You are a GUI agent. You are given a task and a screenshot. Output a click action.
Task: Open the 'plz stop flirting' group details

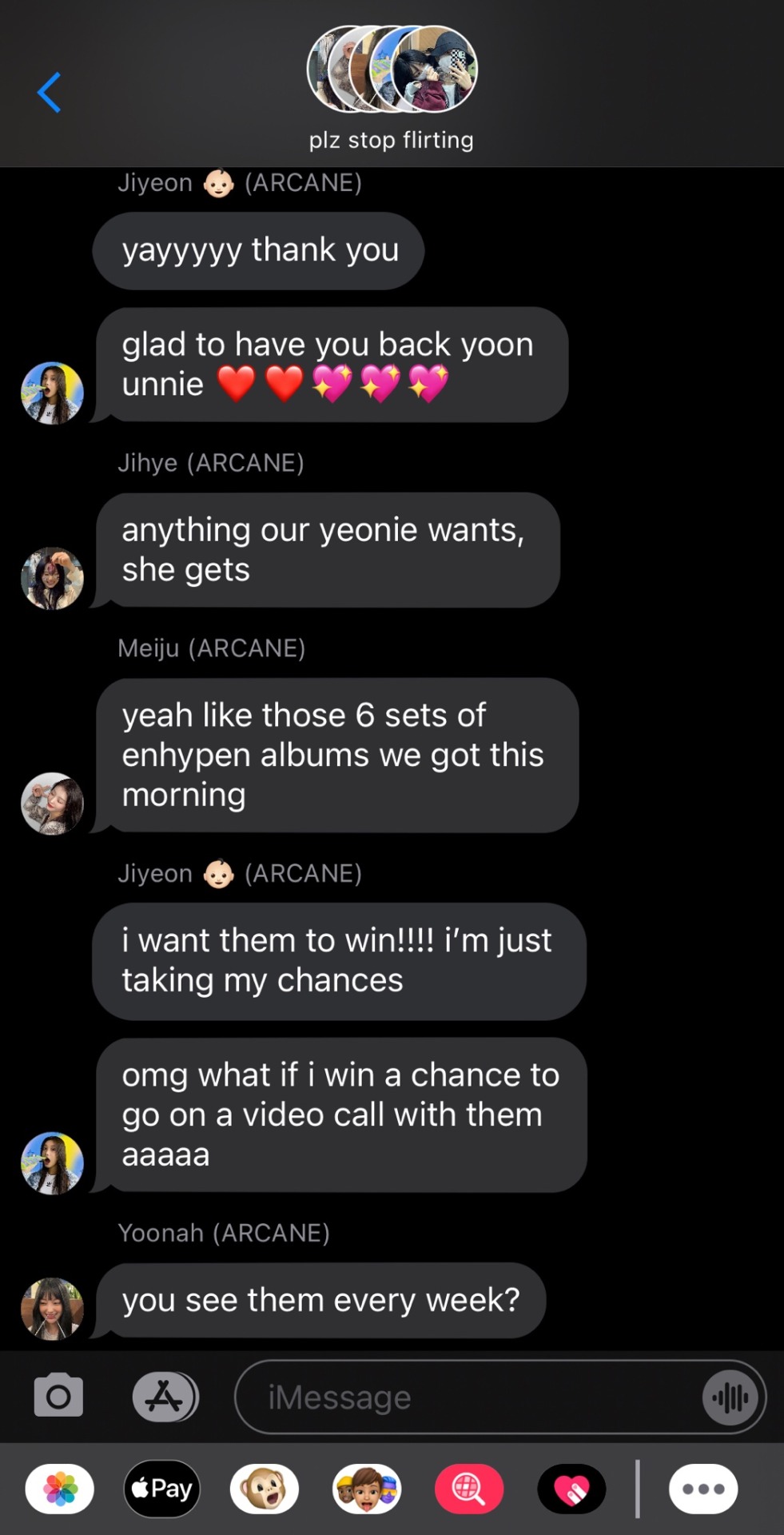(x=392, y=88)
